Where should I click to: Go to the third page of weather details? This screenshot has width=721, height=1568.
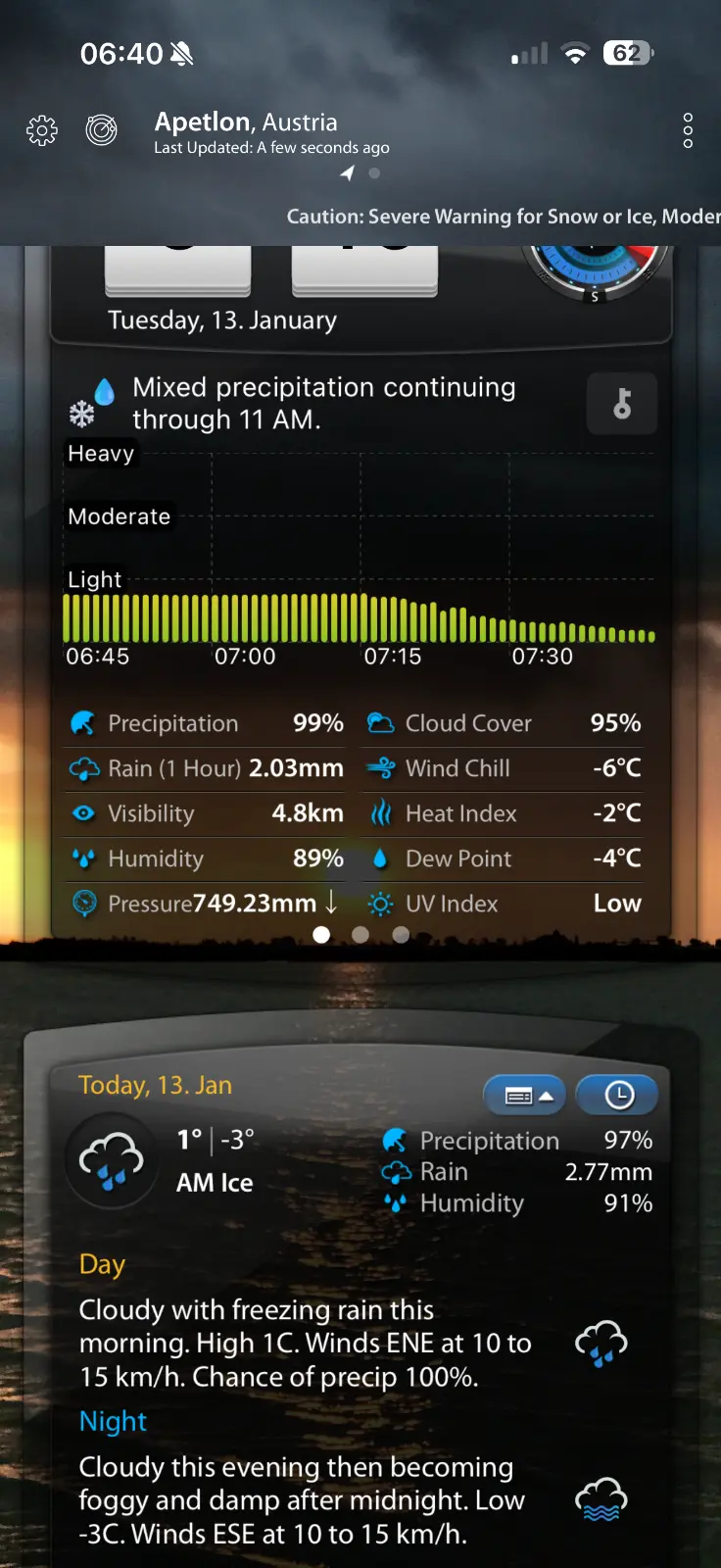point(401,935)
